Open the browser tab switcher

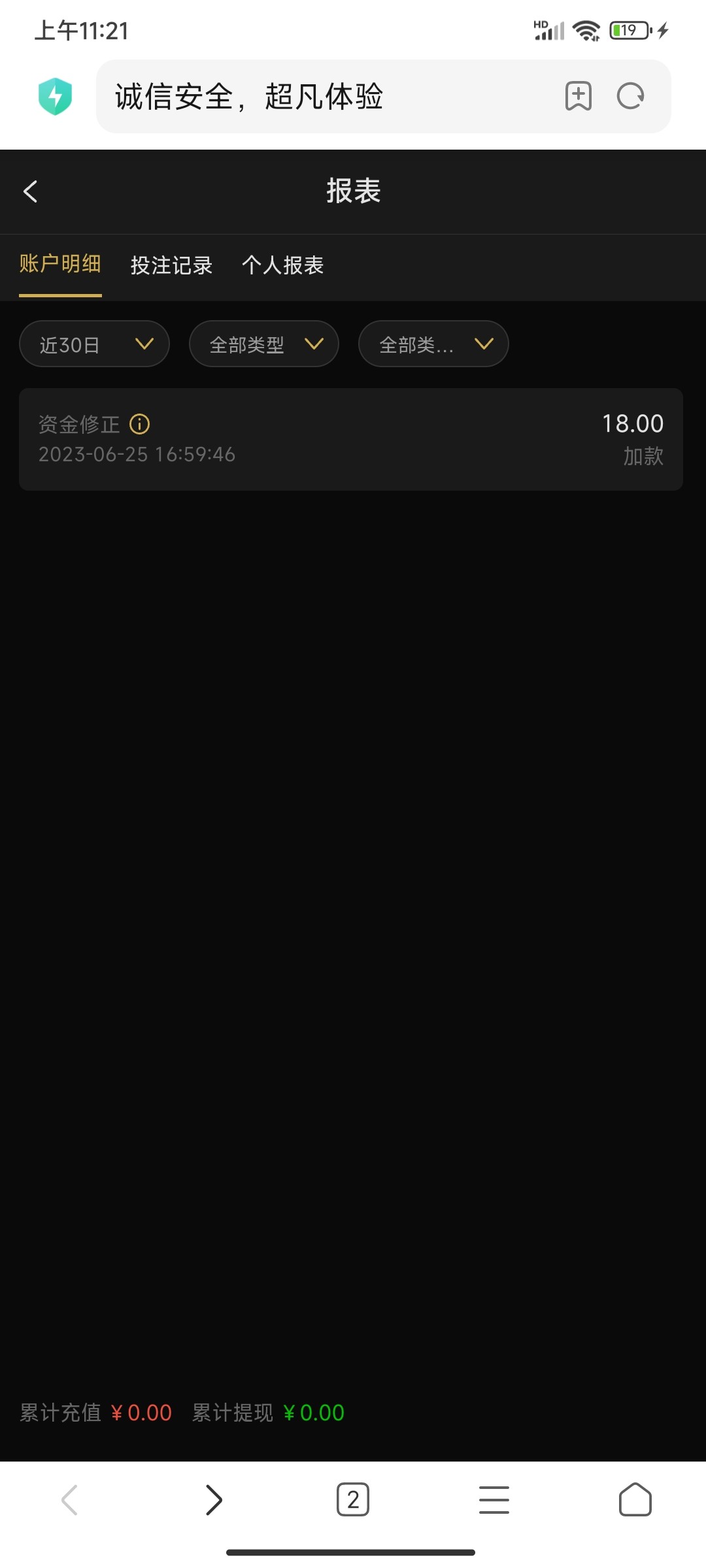353,1499
